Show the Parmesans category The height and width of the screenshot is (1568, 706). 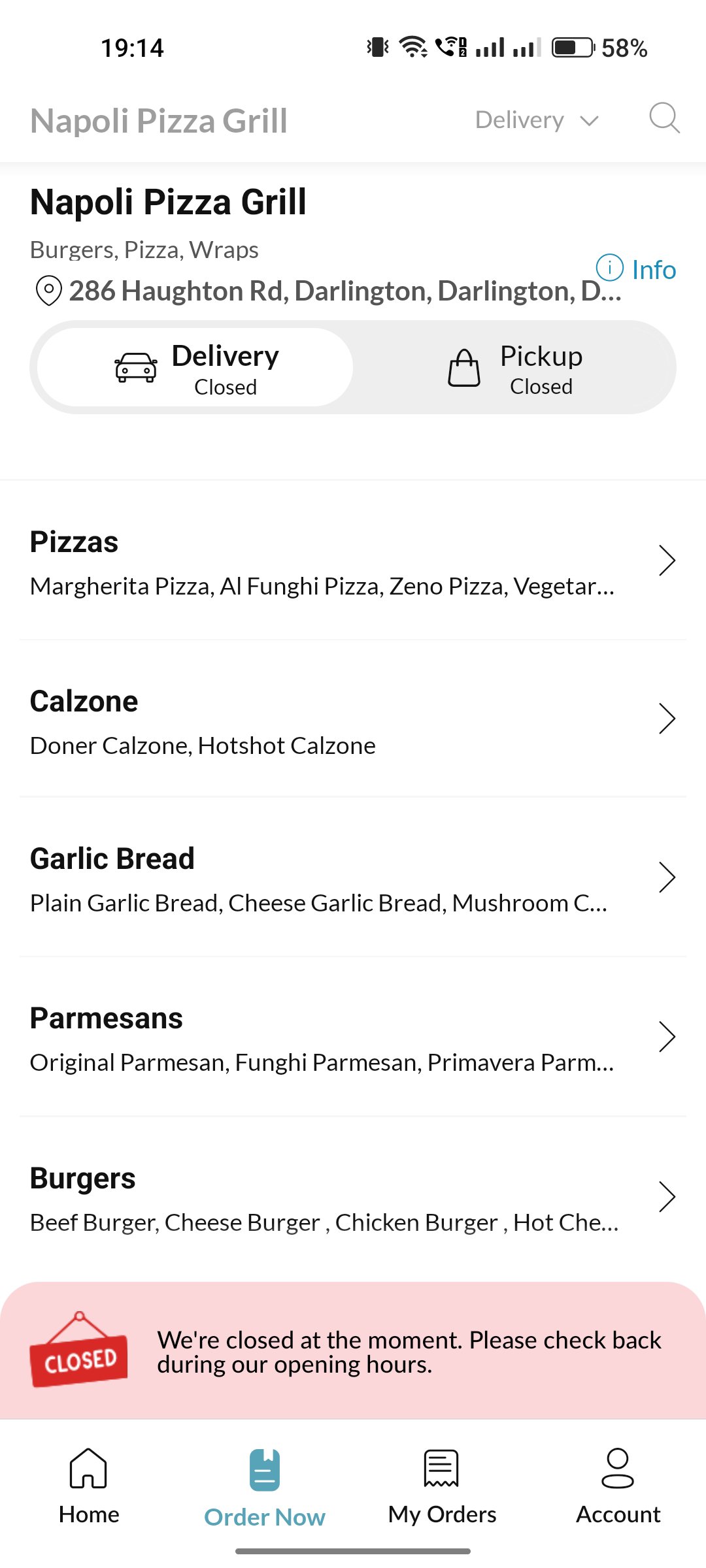click(353, 1037)
